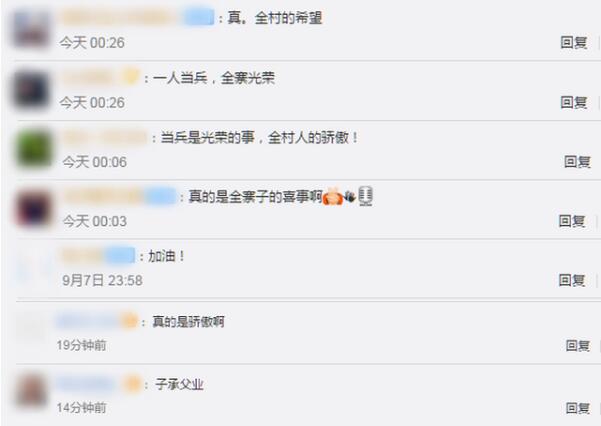Tap 回复 on "当兵是光荣的事" comment
Screen dimensions: 601x426
577,161
